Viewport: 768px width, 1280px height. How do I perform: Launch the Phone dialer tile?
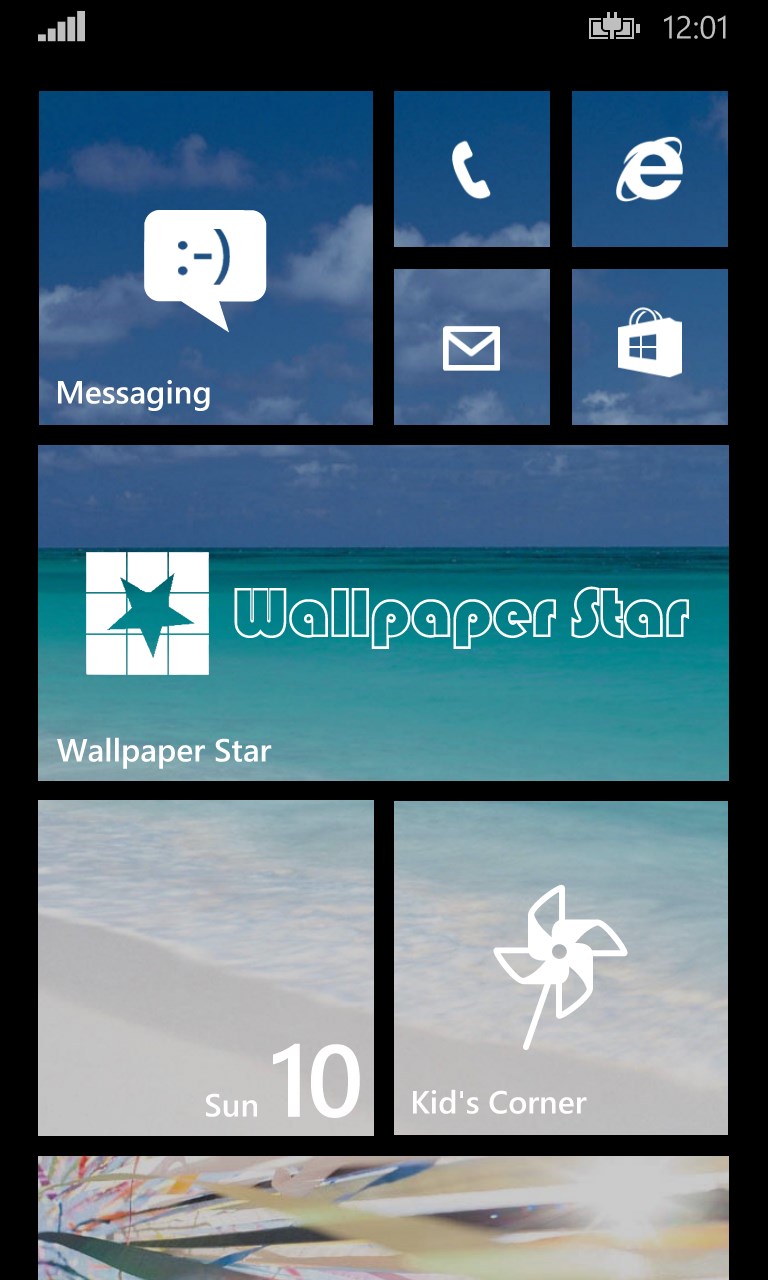click(x=471, y=168)
